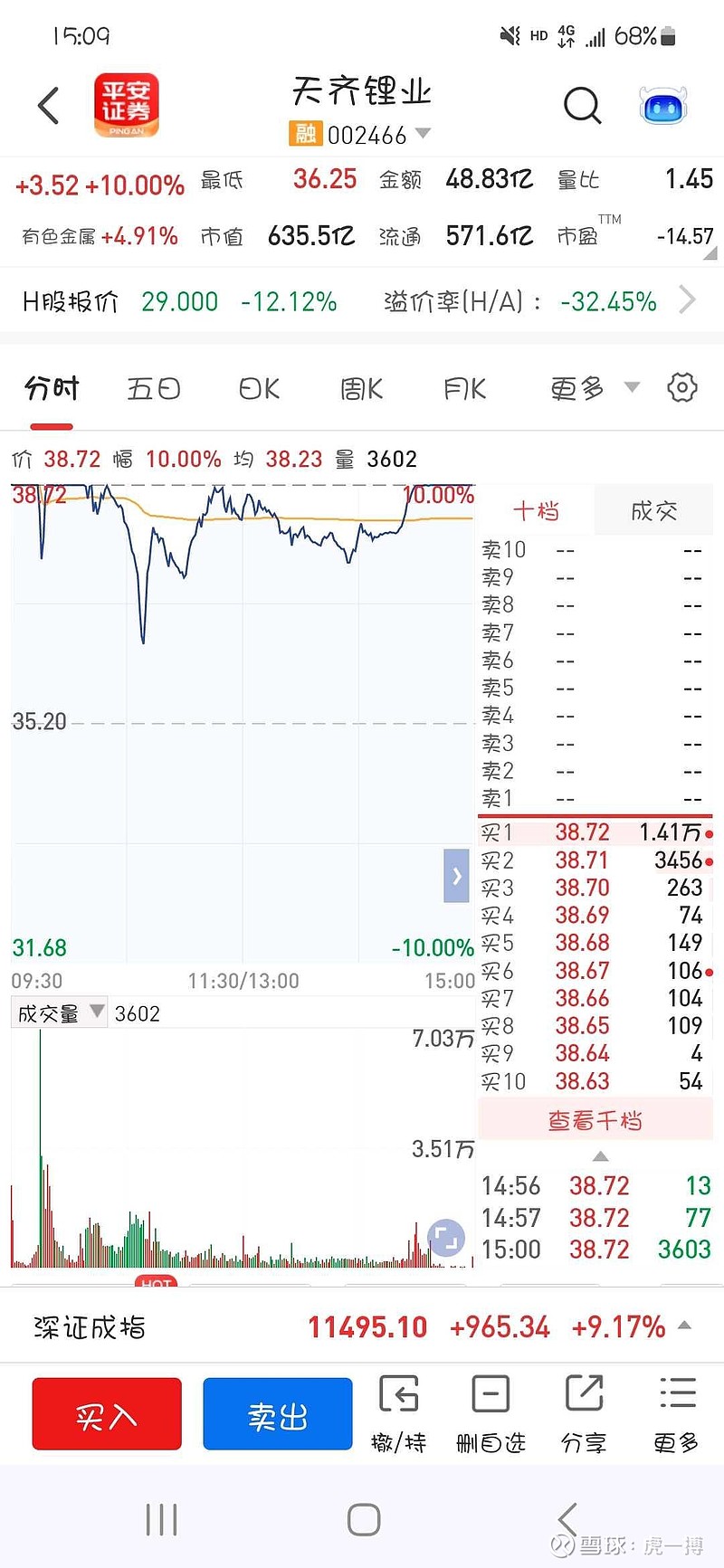This screenshot has height=1568, width=724.
Task: Share this stock page
Action: click(x=584, y=1414)
